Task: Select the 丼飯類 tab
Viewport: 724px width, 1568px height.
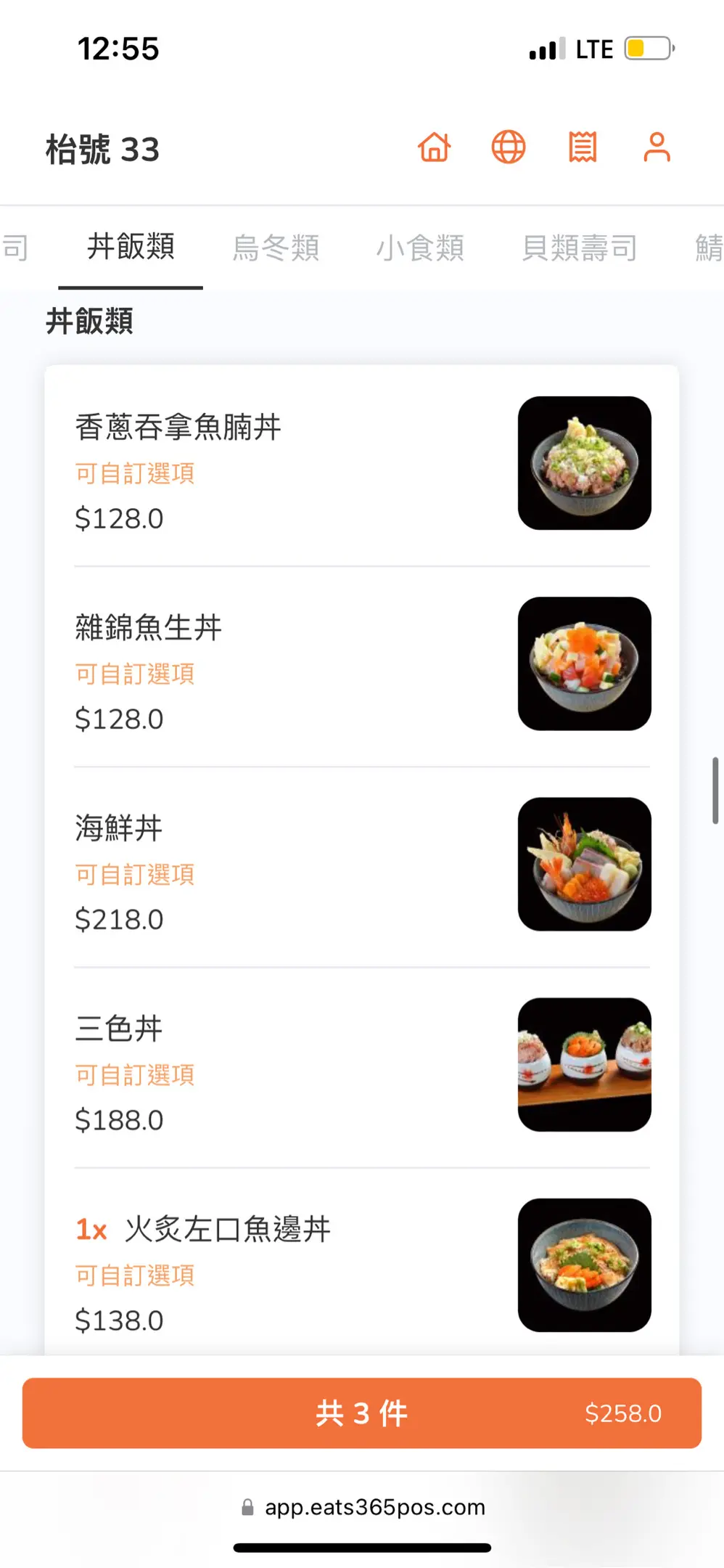Action: coord(131,247)
